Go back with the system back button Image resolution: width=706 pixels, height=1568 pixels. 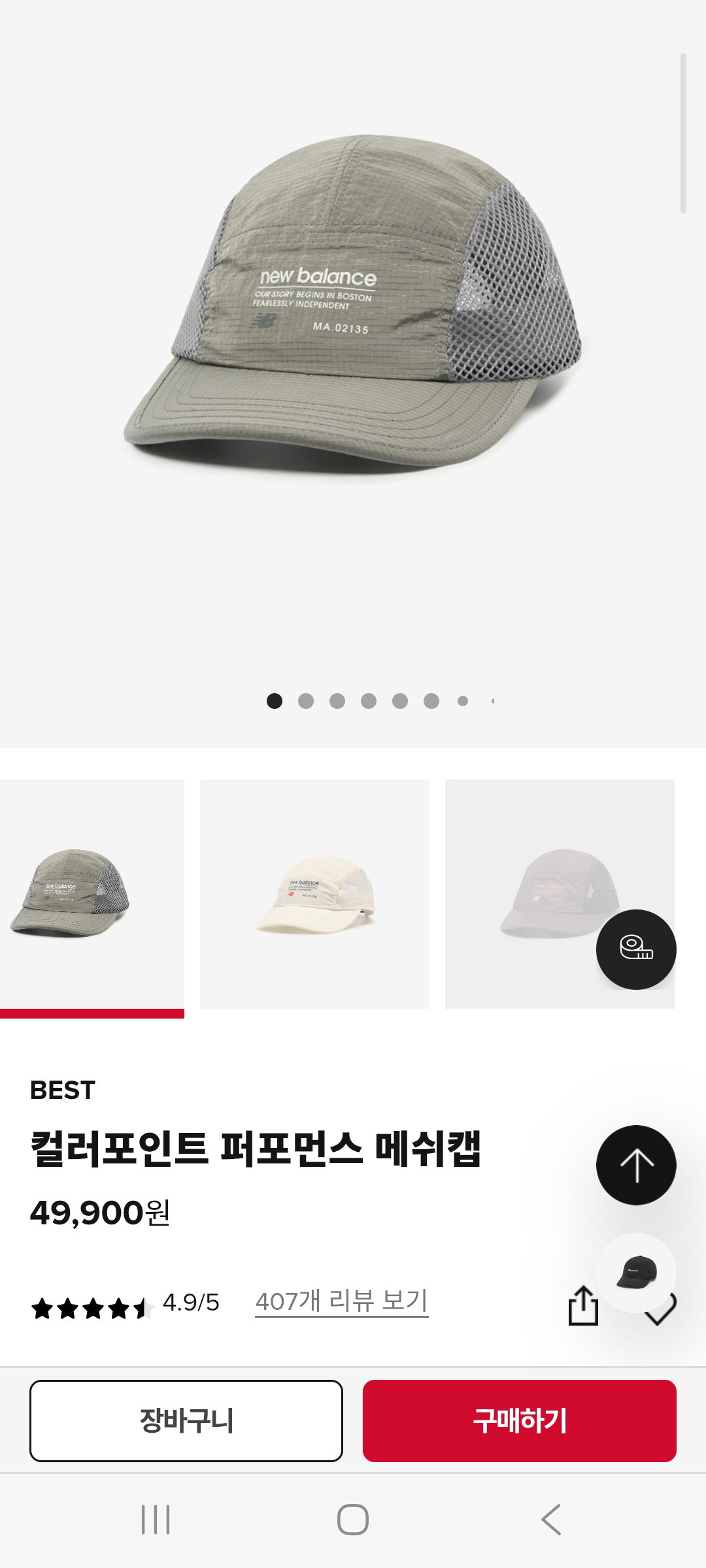pyautogui.click(x=551, y=1519)
